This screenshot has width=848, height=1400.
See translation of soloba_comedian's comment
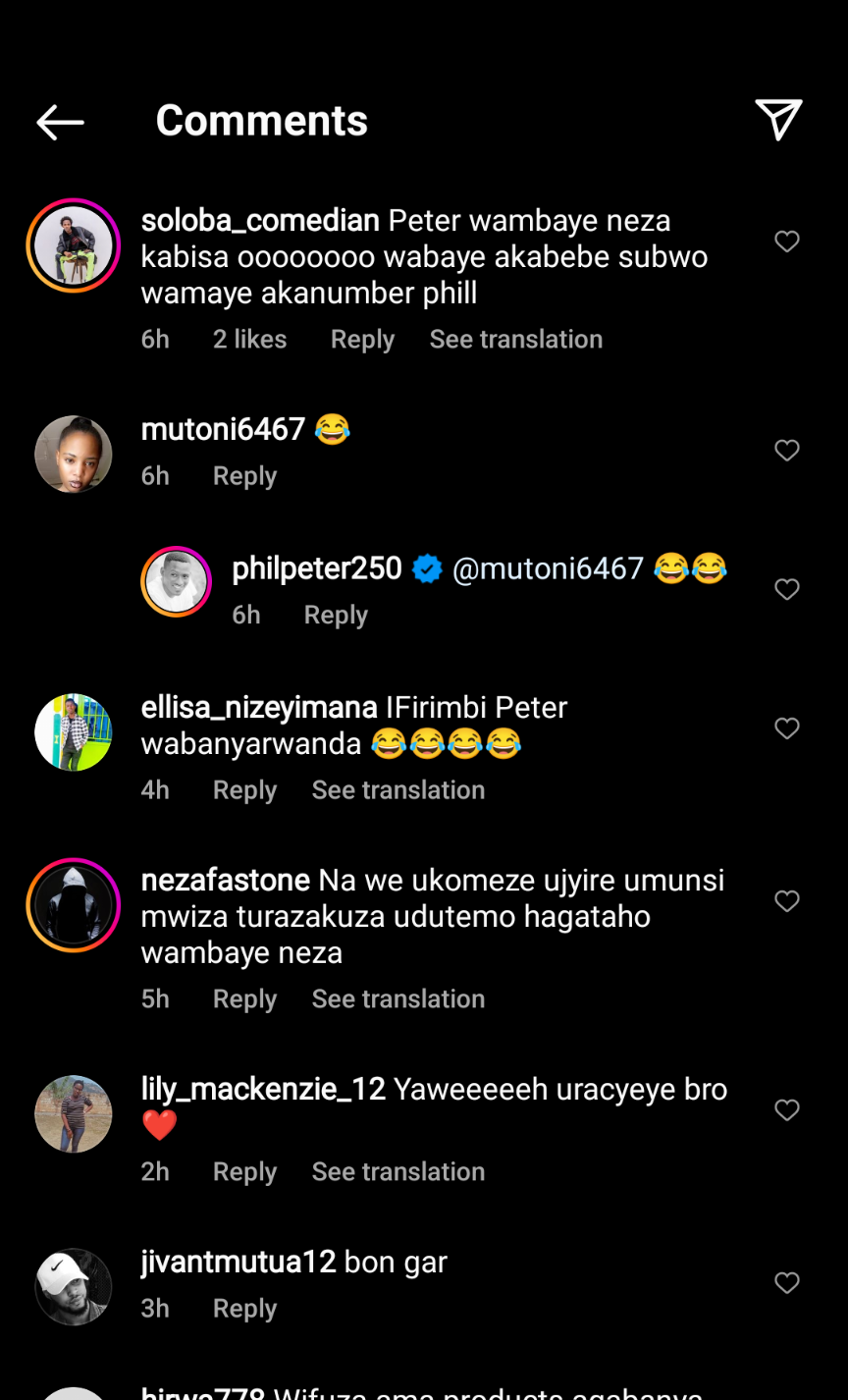(516, 340)
